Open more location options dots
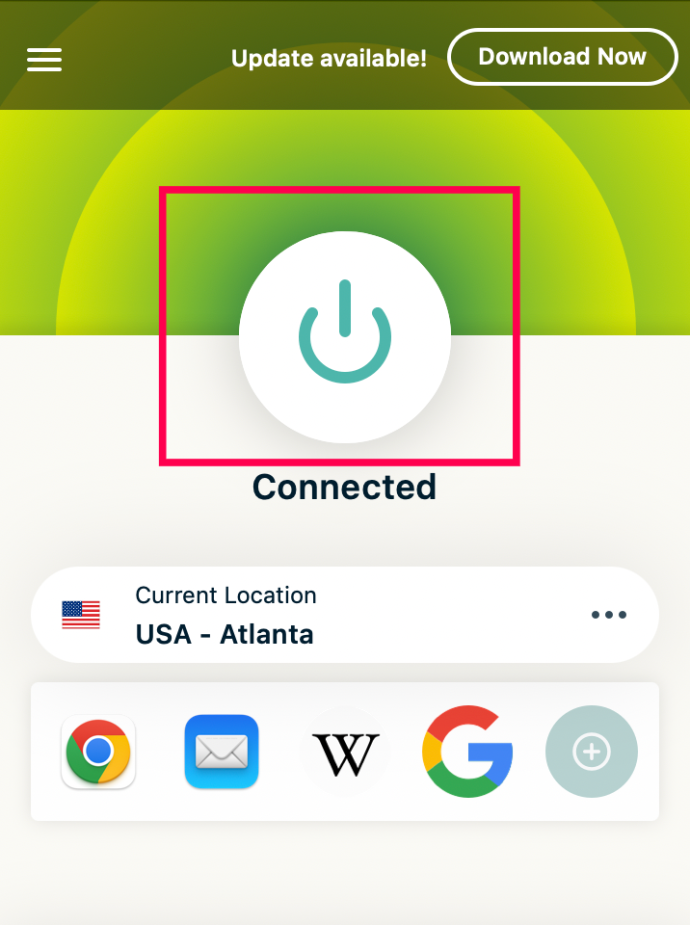 point(608,615)
